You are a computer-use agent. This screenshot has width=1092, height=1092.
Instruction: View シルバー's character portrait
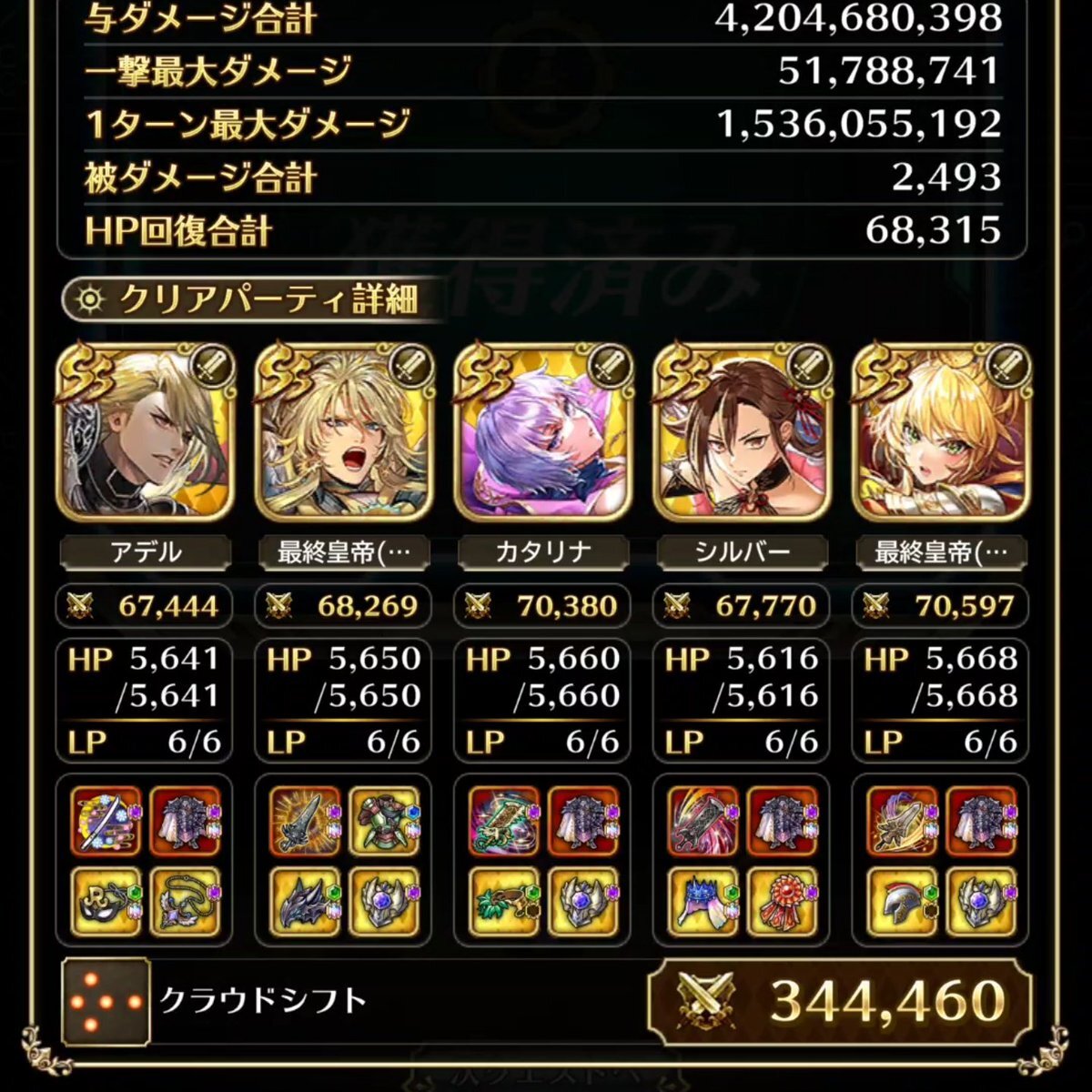coord(742,432)
